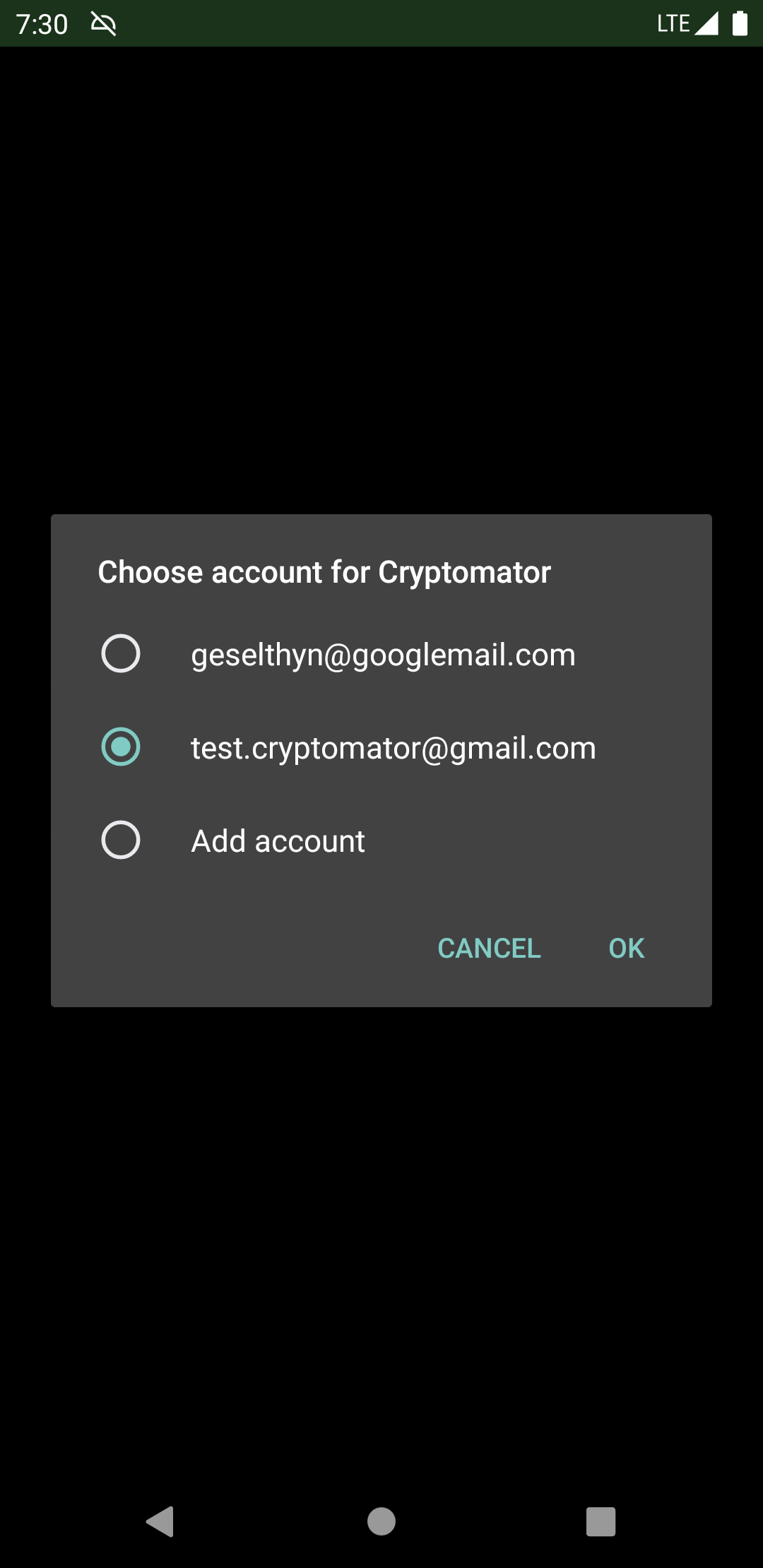Confirm account selection with OK
This screenshot has width=763, height=1568.
click(x=626, y=948)
